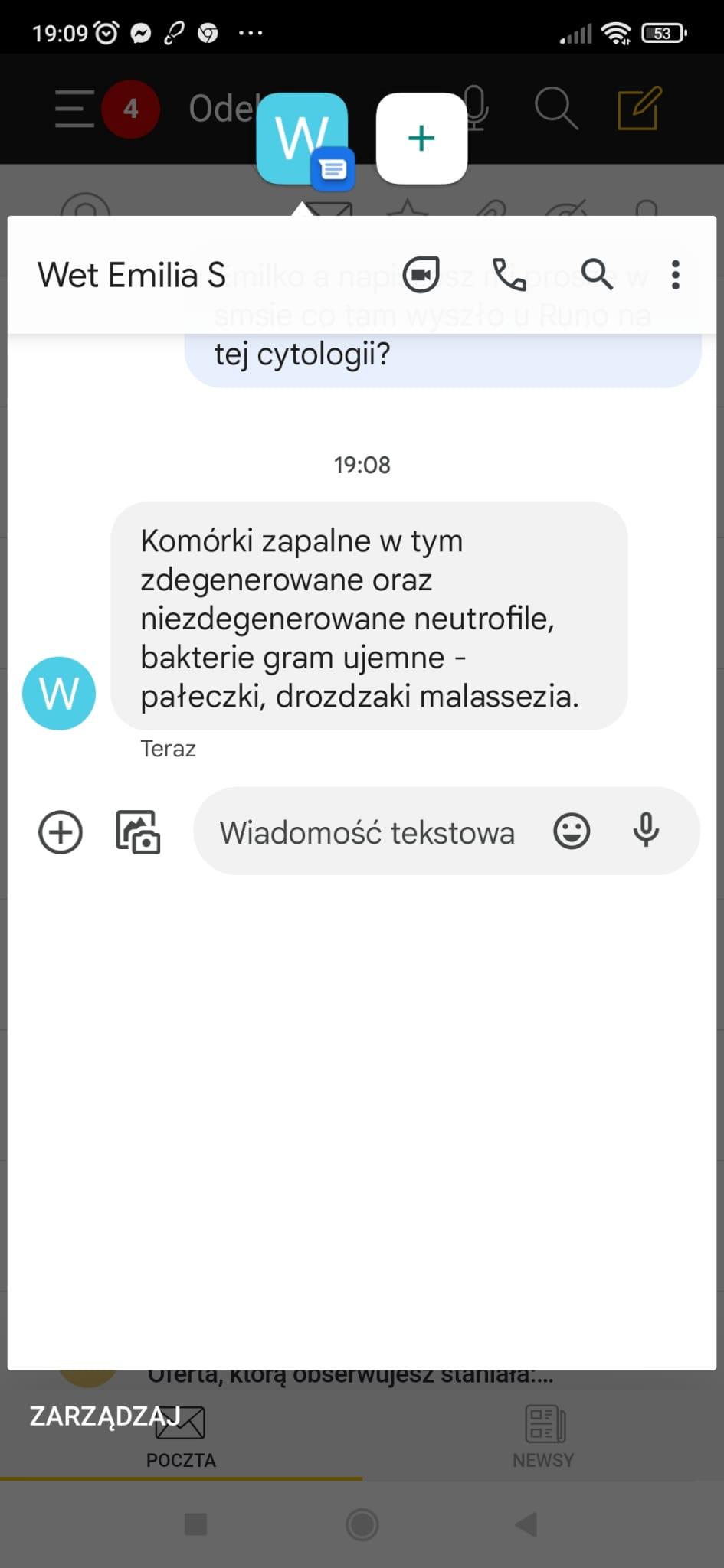
Task: Open the plus attachment options
Action: coord(61,831)
